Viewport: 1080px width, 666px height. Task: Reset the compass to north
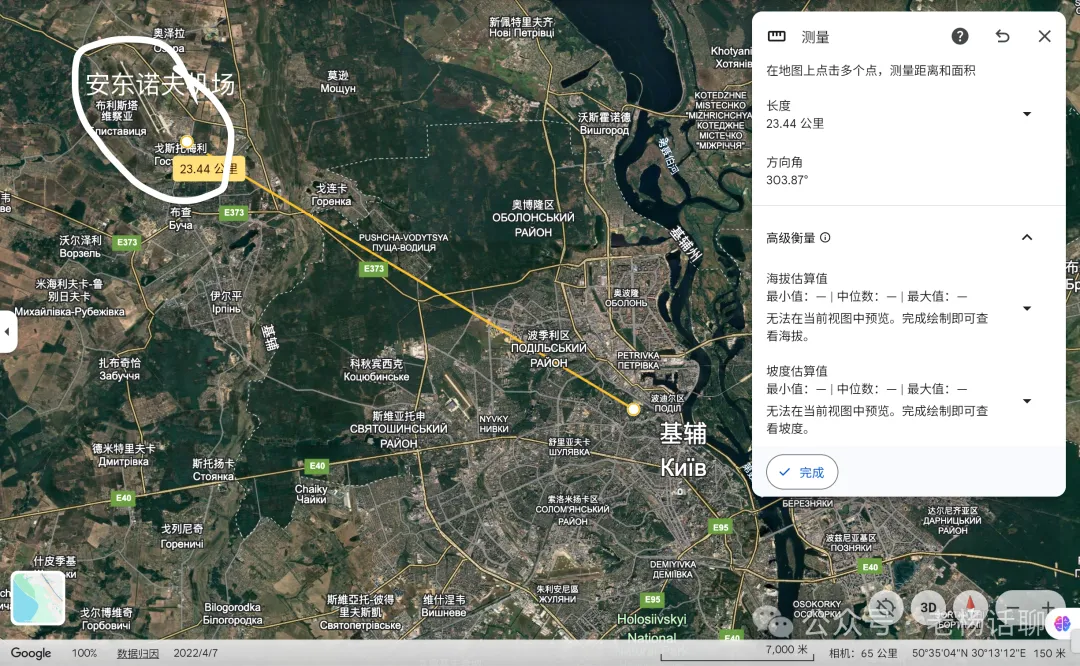[969, 607]
